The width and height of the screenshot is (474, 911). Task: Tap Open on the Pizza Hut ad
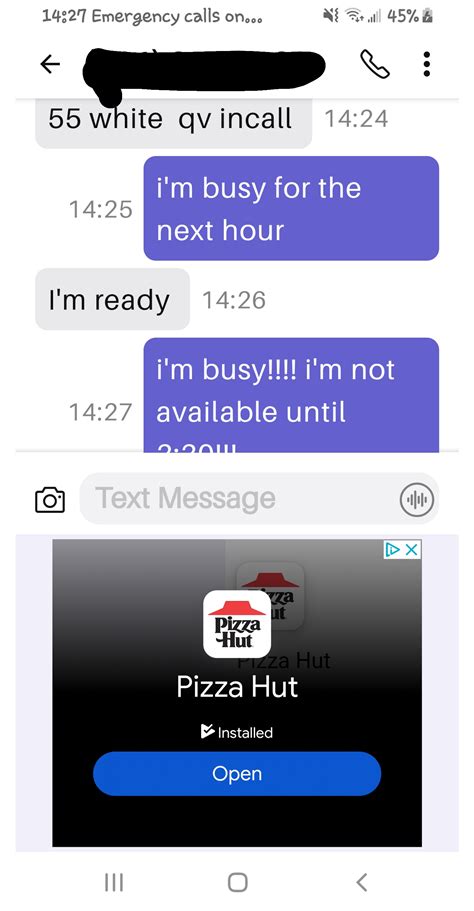click(237, 773)
